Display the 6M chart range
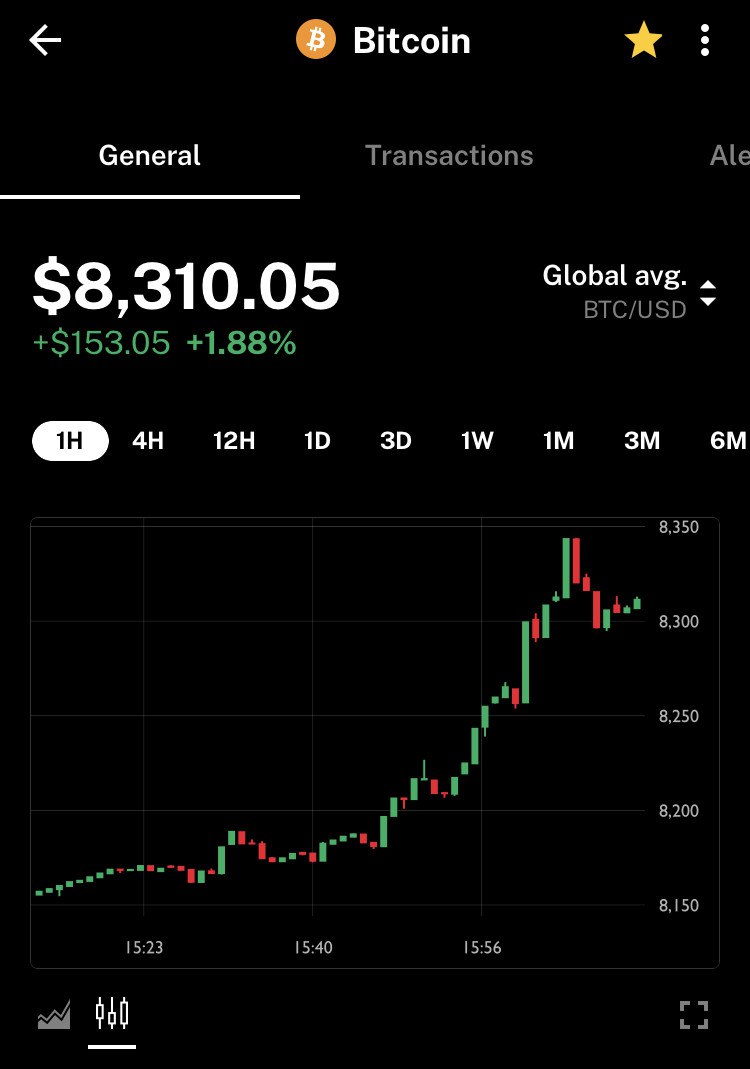This screenshot has height=1069, width=750. (728, 441)
